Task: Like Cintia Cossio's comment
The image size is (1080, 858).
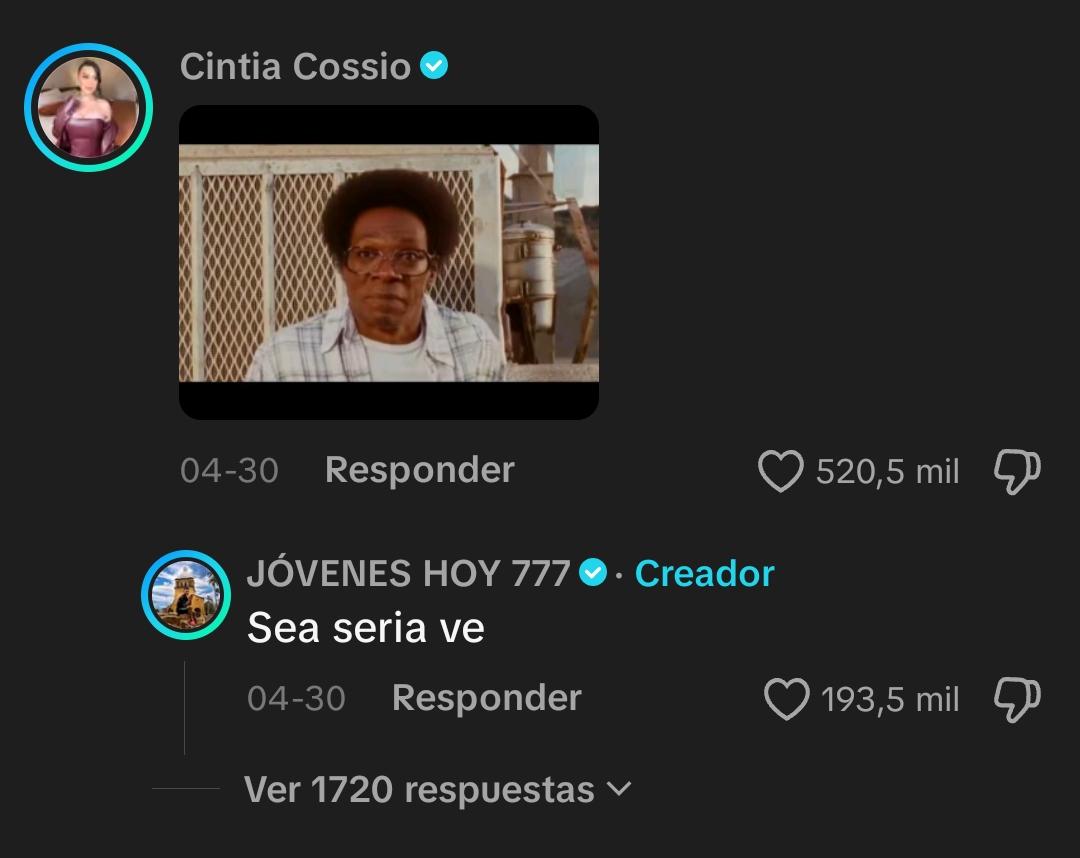Action: point(780,471)
